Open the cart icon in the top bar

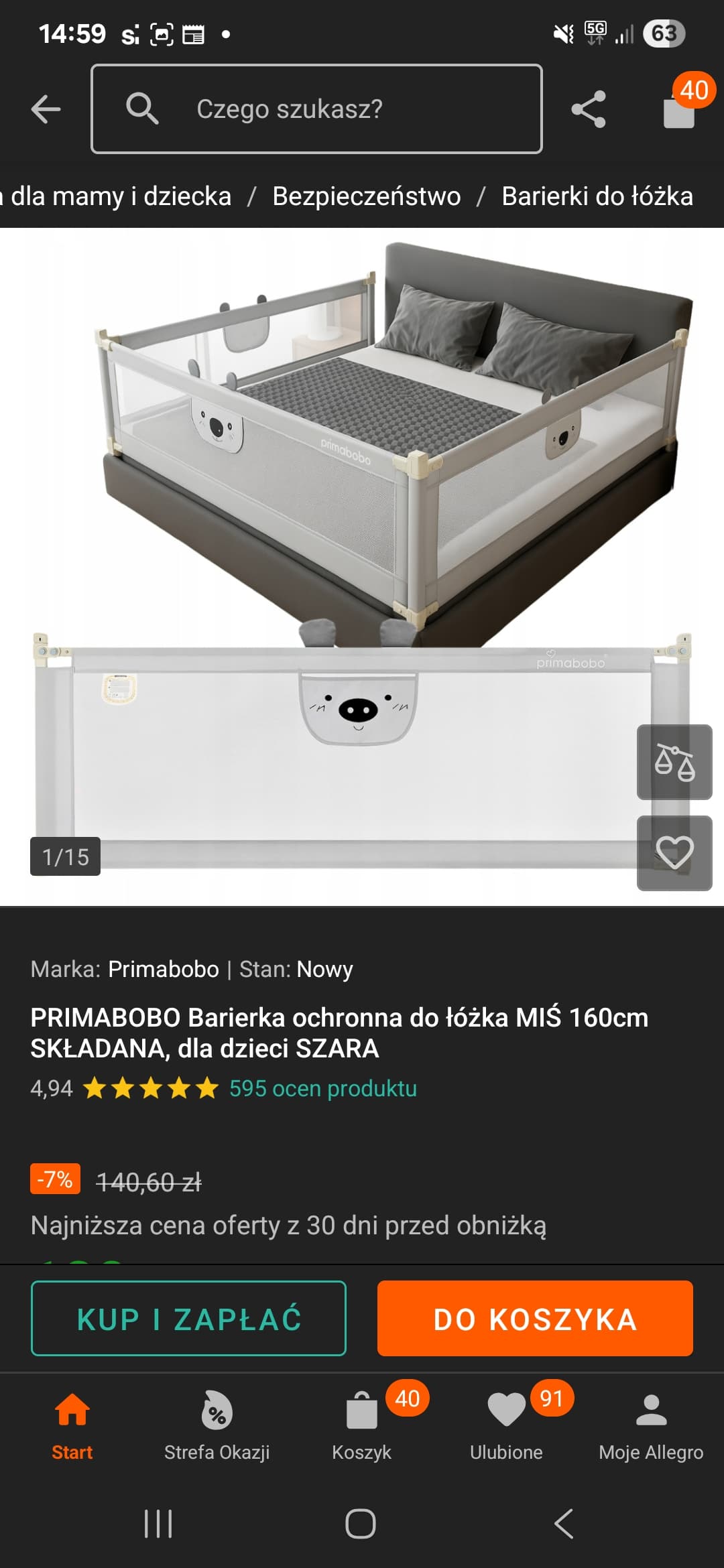679,109
